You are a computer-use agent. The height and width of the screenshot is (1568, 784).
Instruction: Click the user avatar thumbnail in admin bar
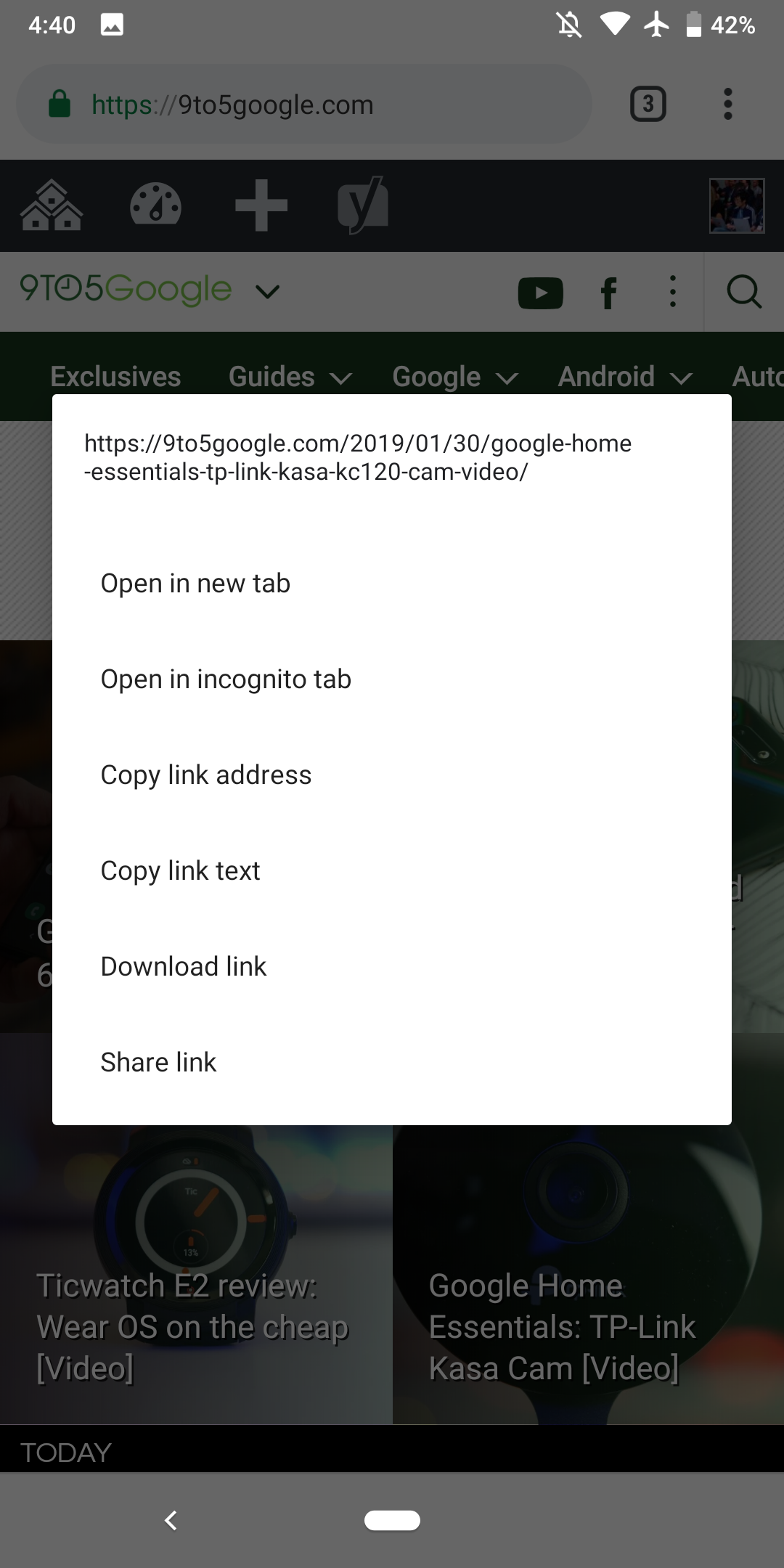[736, 205]
